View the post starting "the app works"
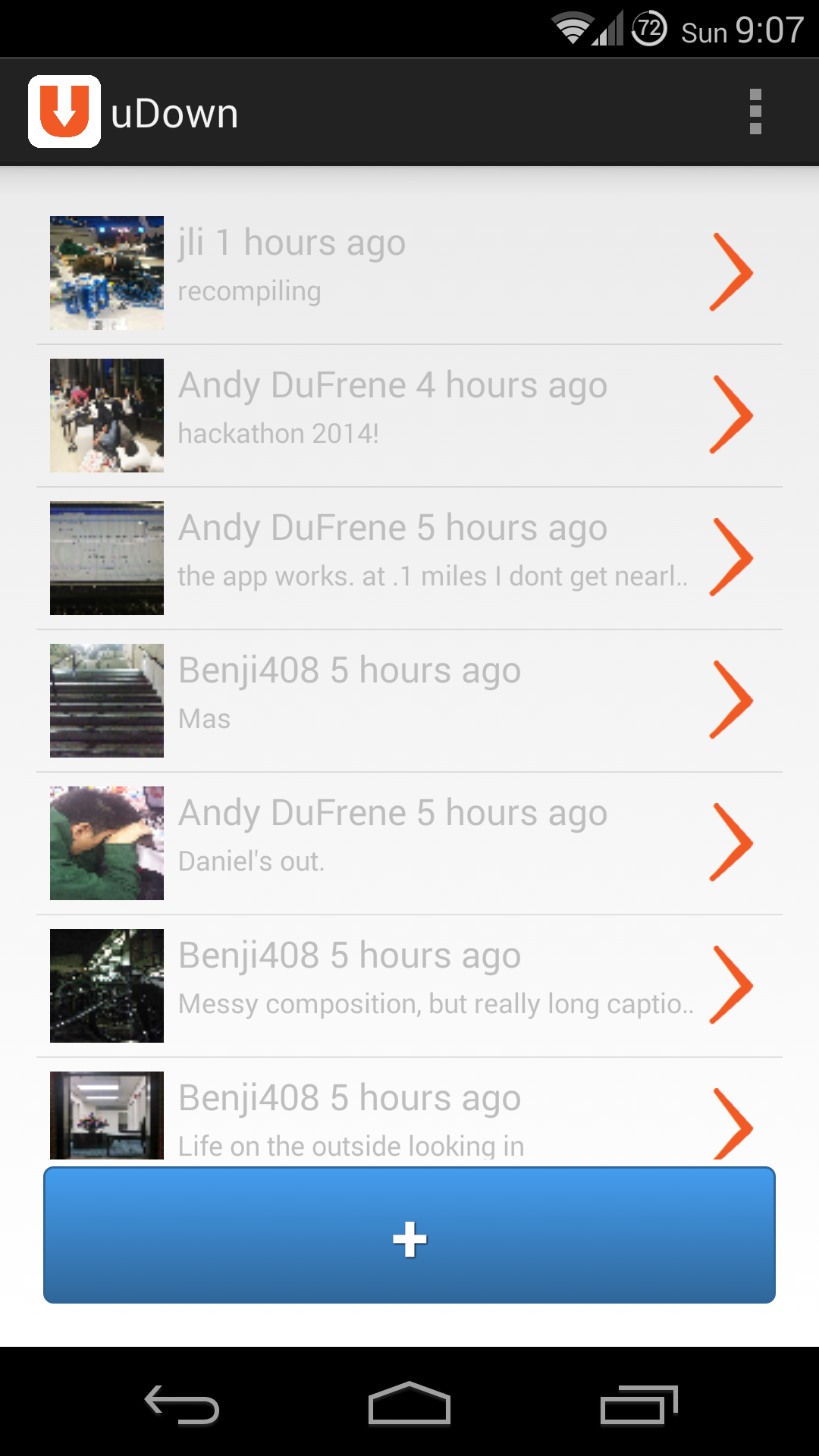Image resolution: width=819 pixels, height=1456 pixels. pos(409,558)
